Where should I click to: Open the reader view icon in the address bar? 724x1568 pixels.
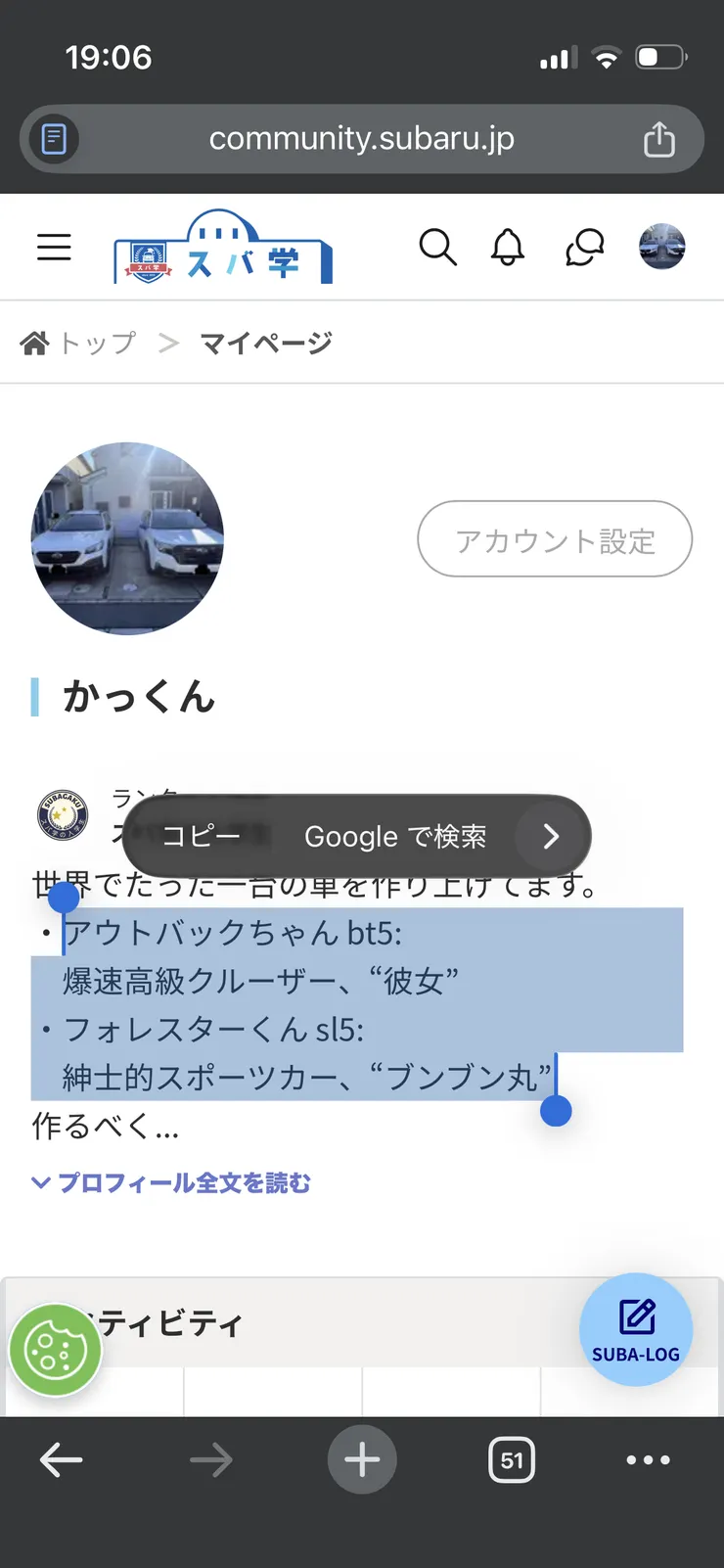tap(53, 139)
